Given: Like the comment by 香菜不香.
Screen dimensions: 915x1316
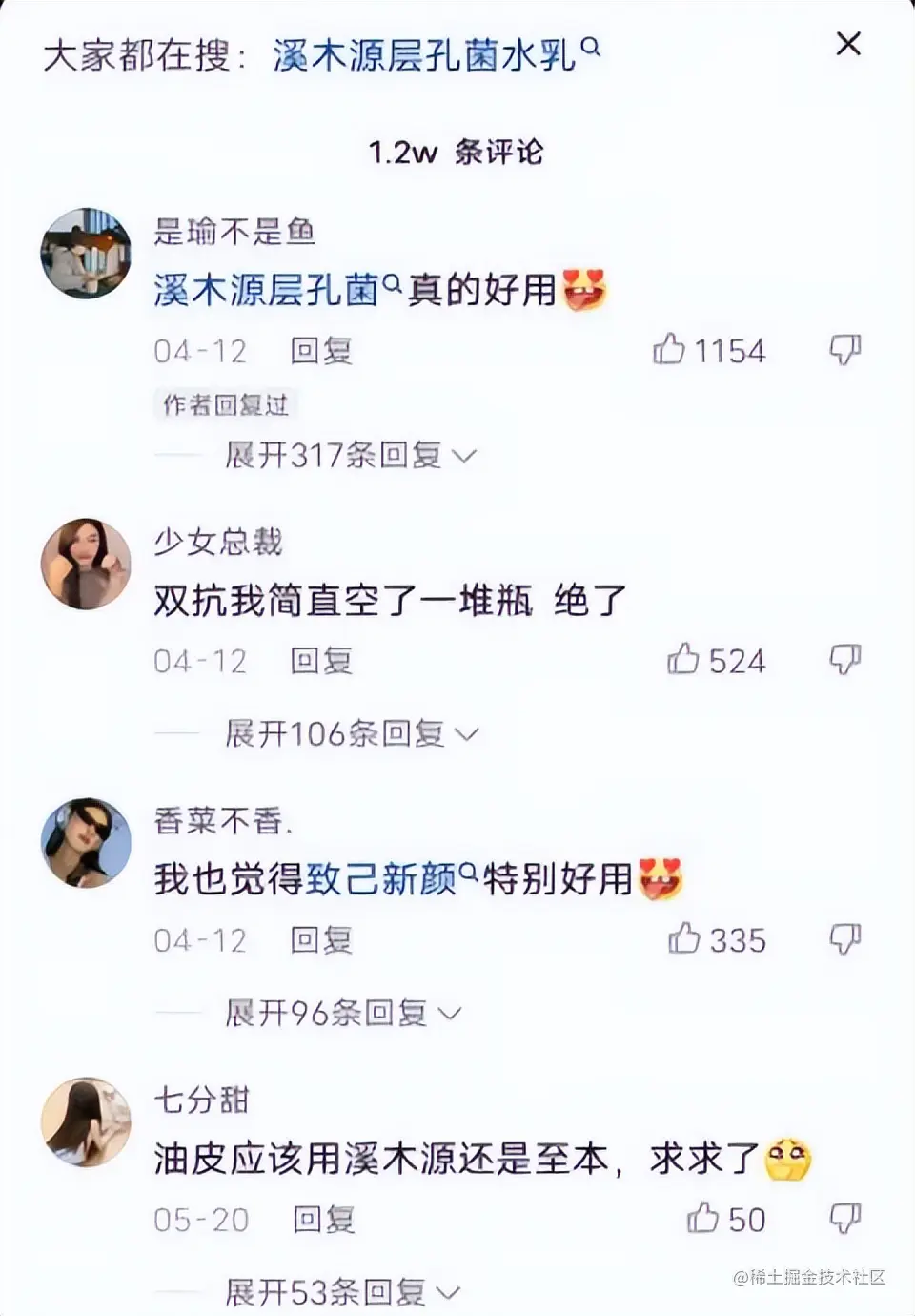Looking at the screenshot, I should click(684, 939).
